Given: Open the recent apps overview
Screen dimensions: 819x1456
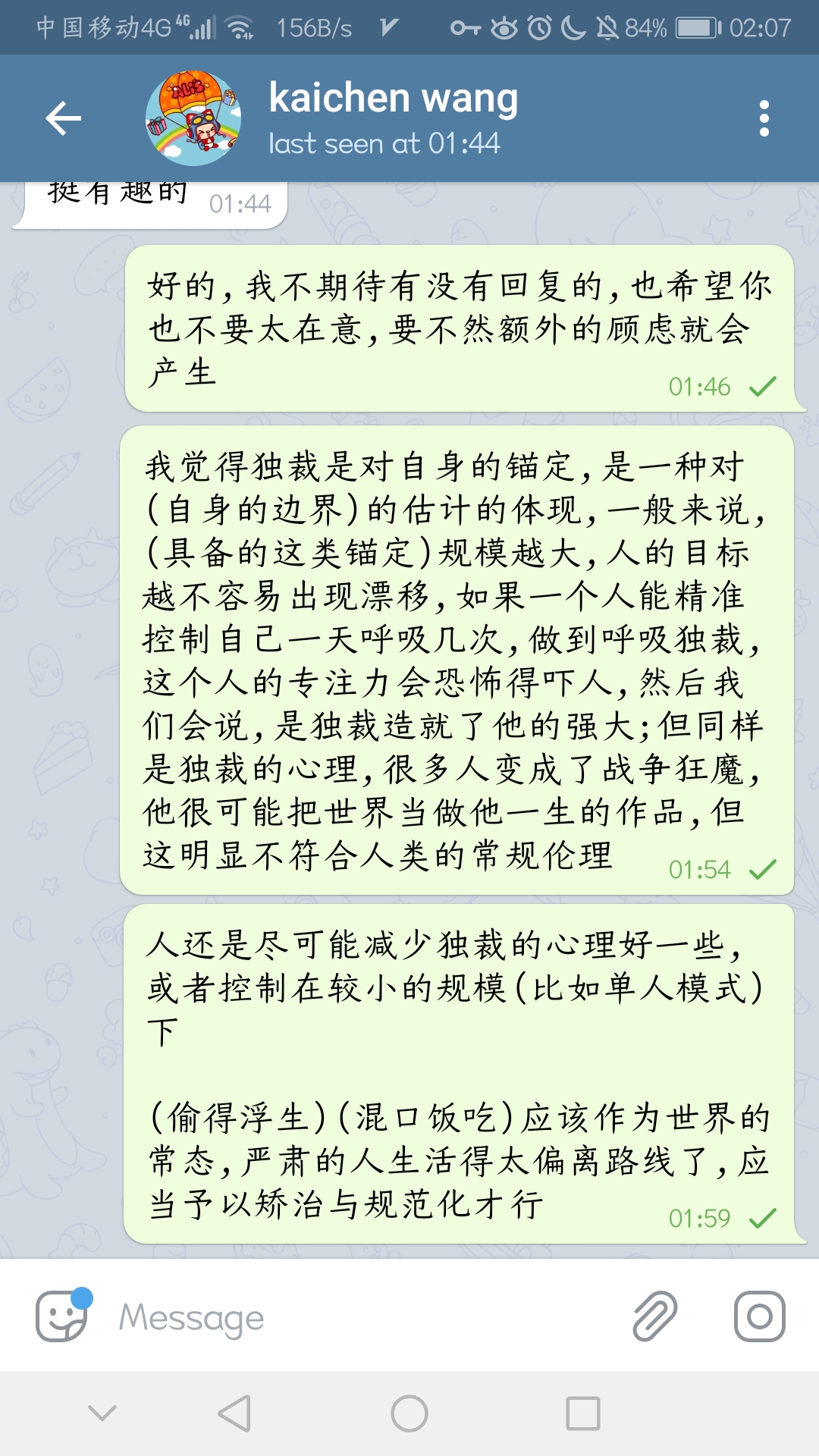Looking at the screenshot, I should pyautogui.click(x=582, y=1414).
